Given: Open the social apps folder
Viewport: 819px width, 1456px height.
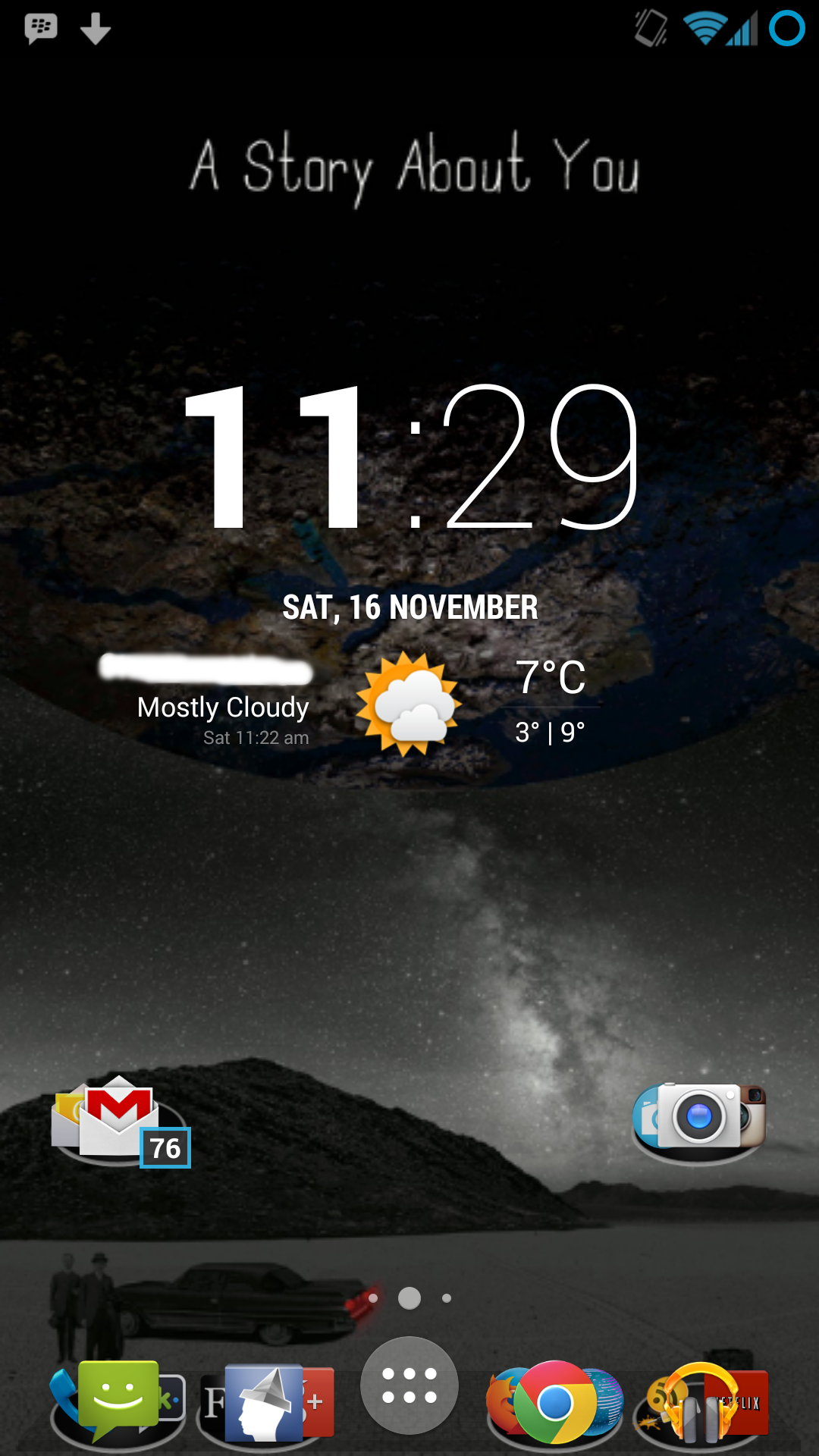Looking at the screenshot, I should (x=265, y=1403).
